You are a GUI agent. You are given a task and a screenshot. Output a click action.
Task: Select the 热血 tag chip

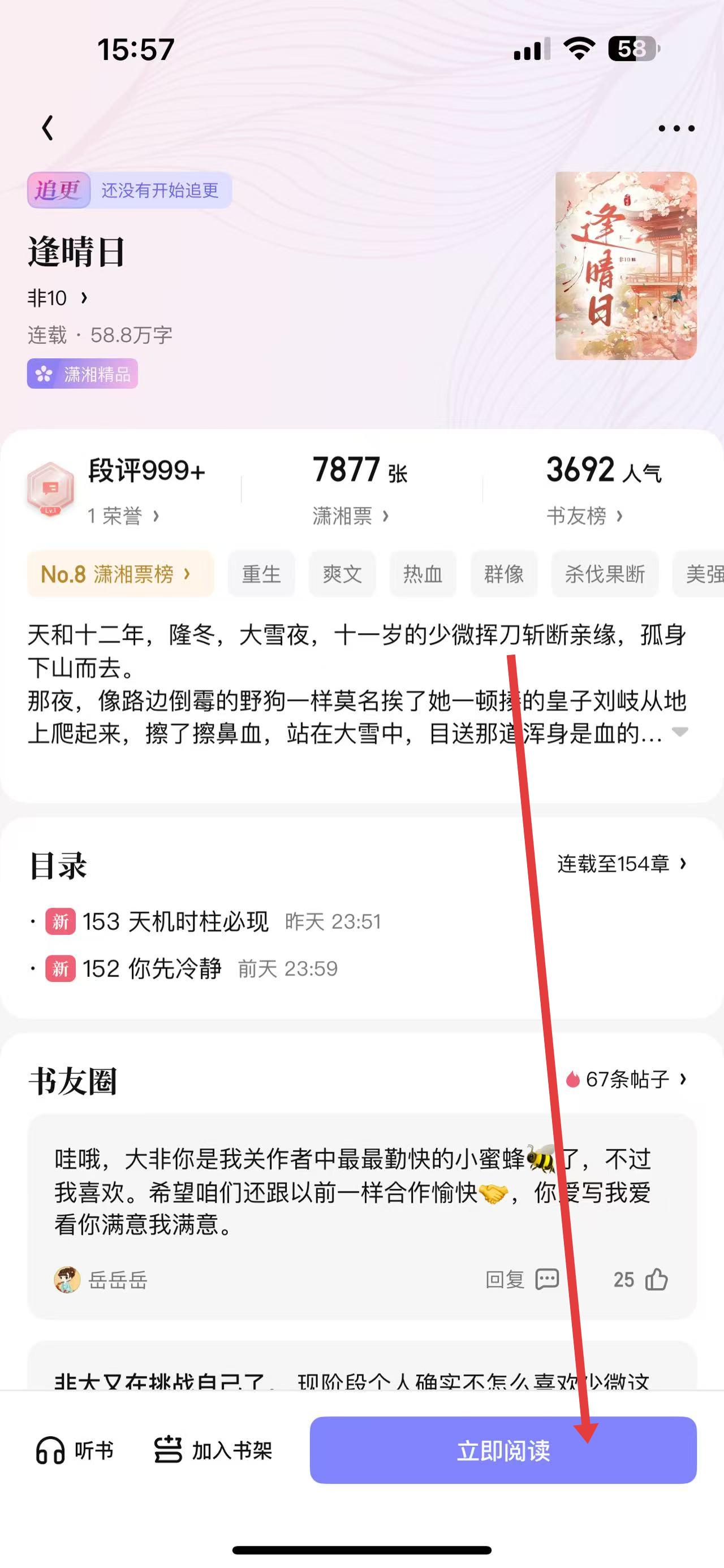(423, 574)
